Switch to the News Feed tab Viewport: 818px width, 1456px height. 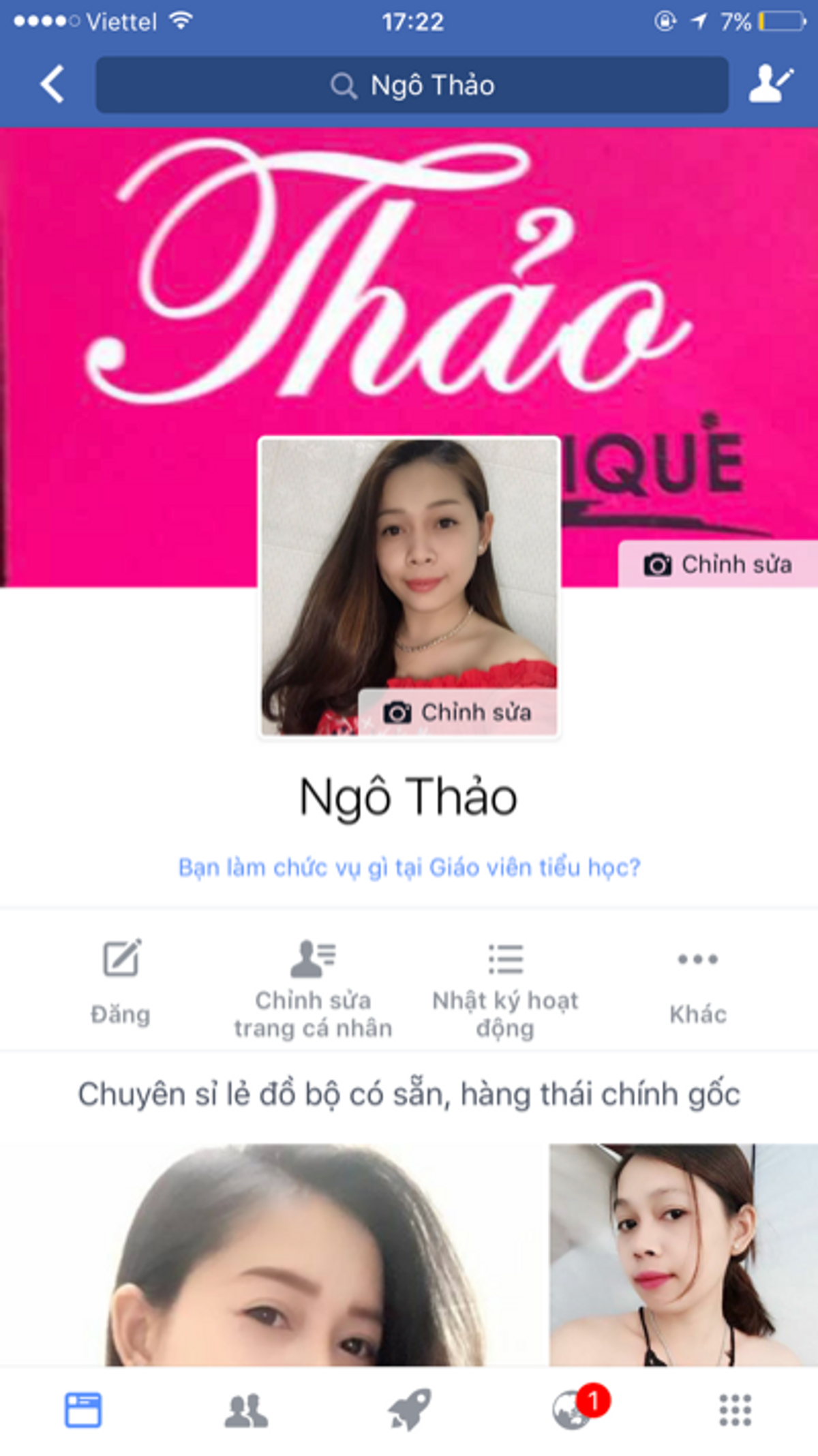click(83, 1410)
